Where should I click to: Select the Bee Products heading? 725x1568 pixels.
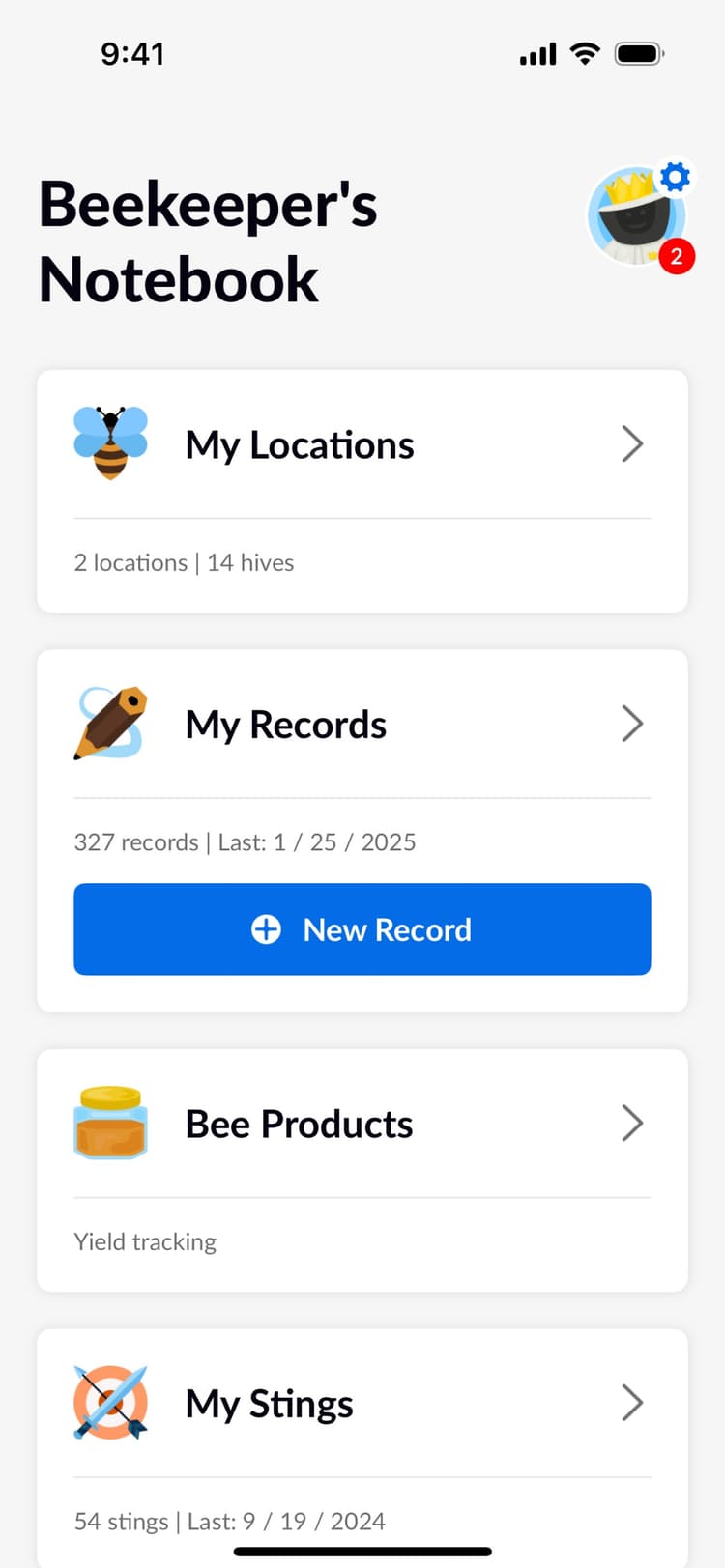coord(298,1123)
